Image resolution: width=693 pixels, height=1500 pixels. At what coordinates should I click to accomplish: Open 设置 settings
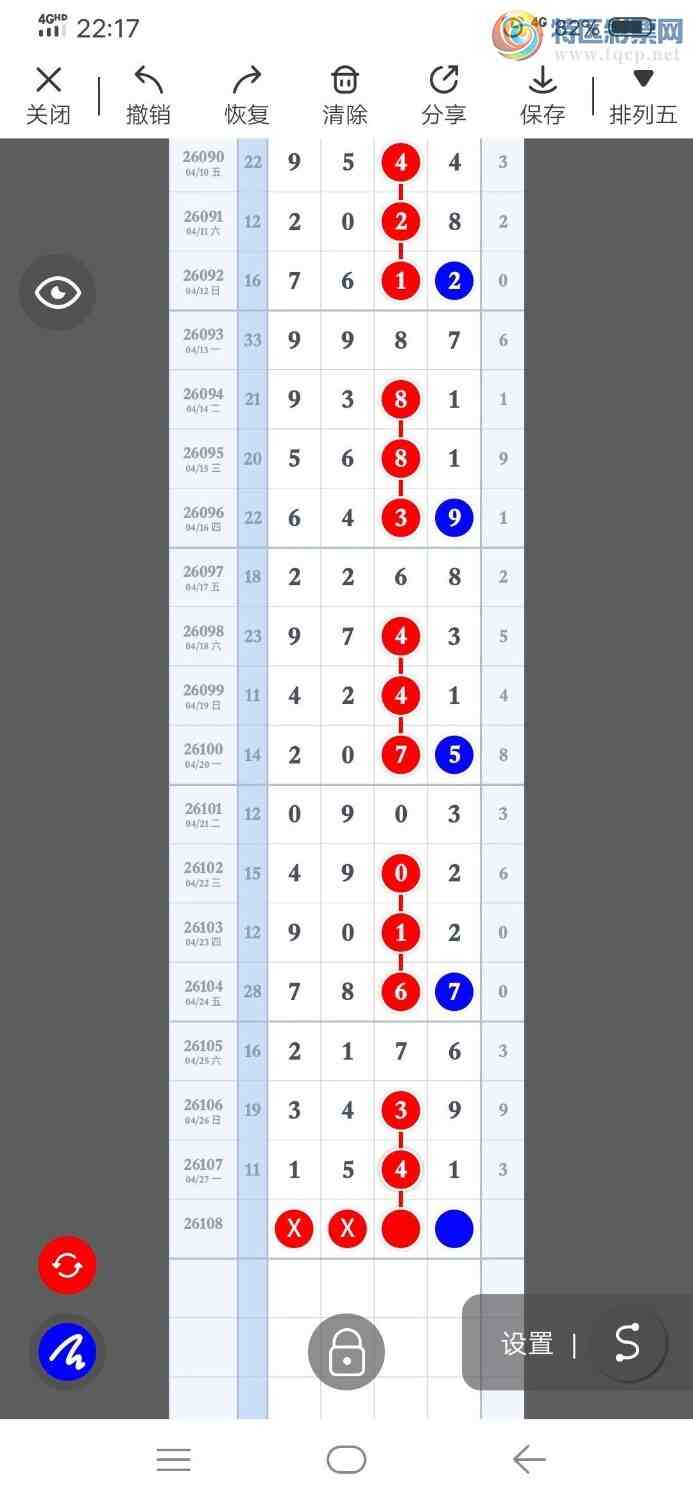[527, 1344]
